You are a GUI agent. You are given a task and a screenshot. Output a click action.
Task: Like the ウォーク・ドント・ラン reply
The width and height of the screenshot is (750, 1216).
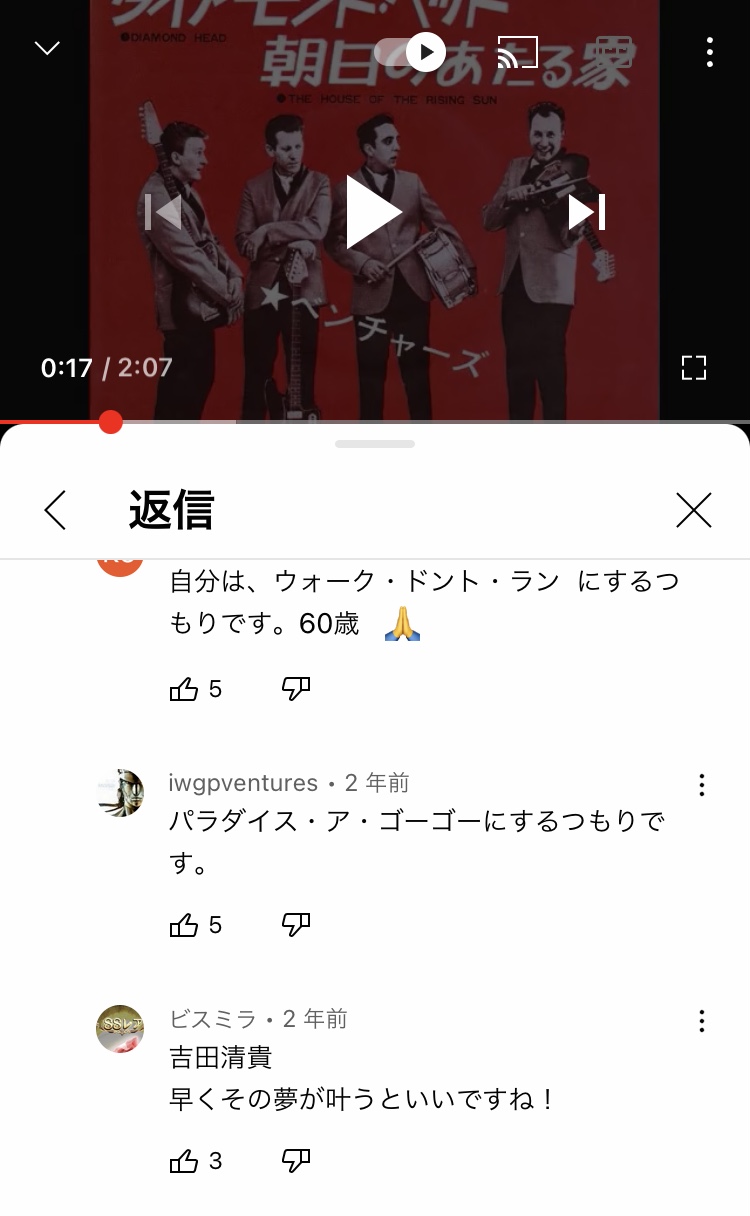coord(184,689)
